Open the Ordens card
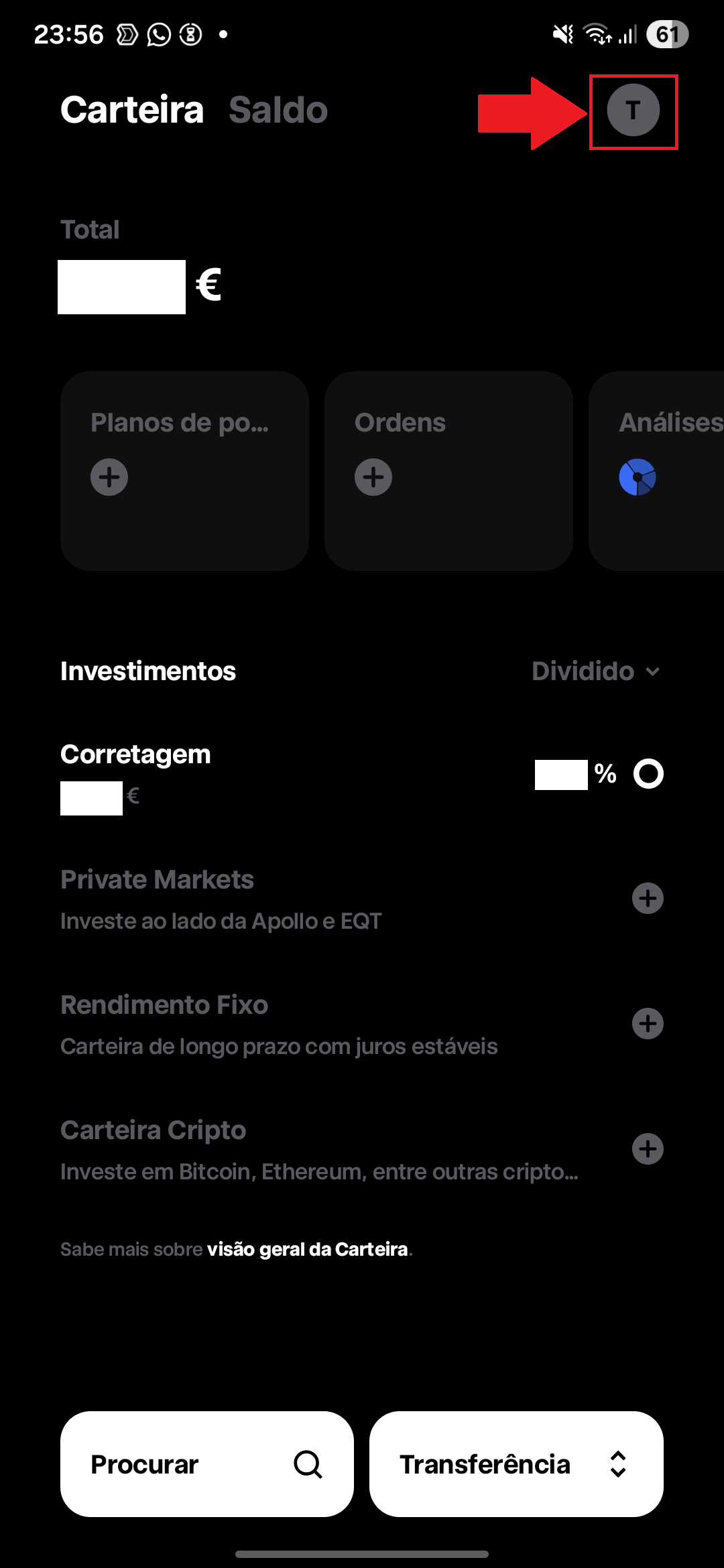Viewport: 724px width, 1568px height. coord(448,470)
